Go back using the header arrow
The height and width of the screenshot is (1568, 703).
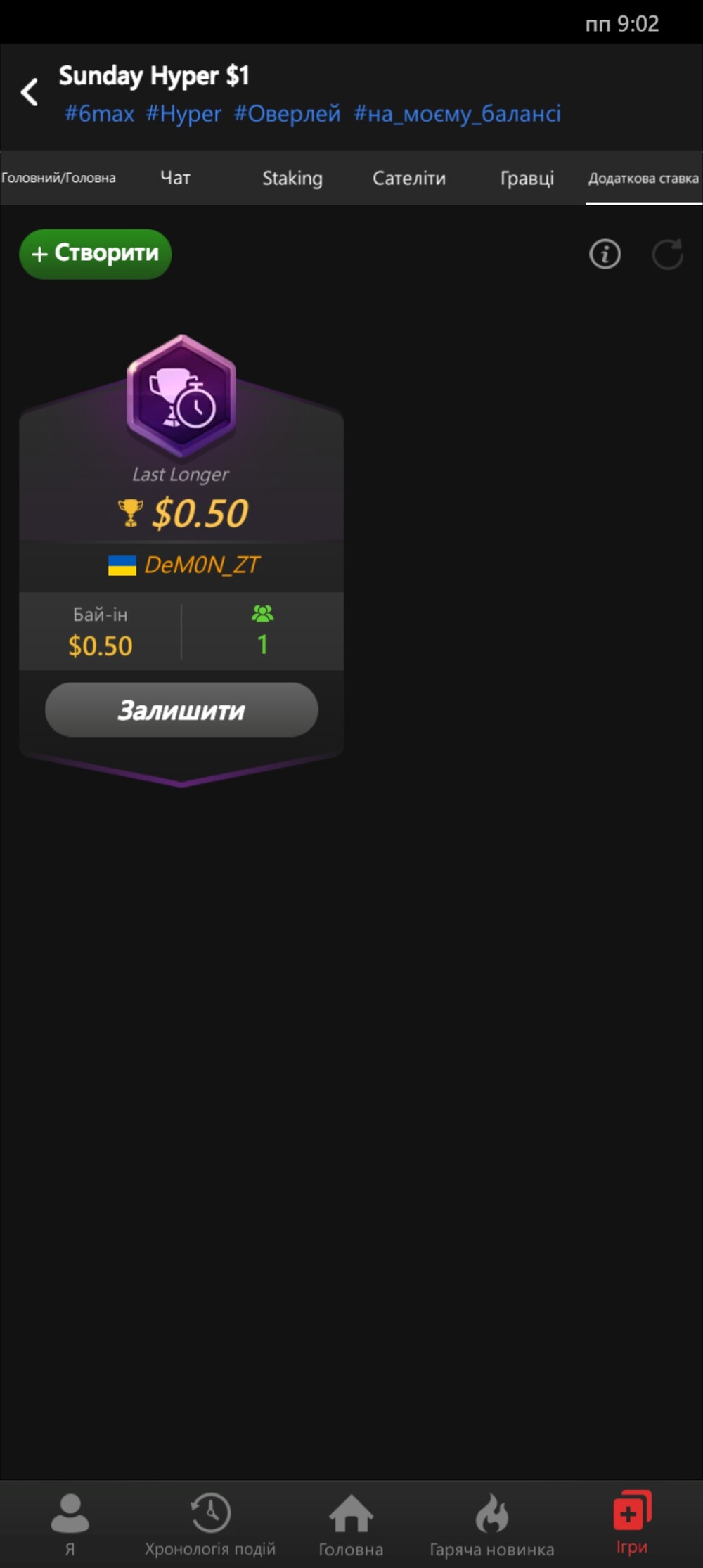[x=30, y=92]
